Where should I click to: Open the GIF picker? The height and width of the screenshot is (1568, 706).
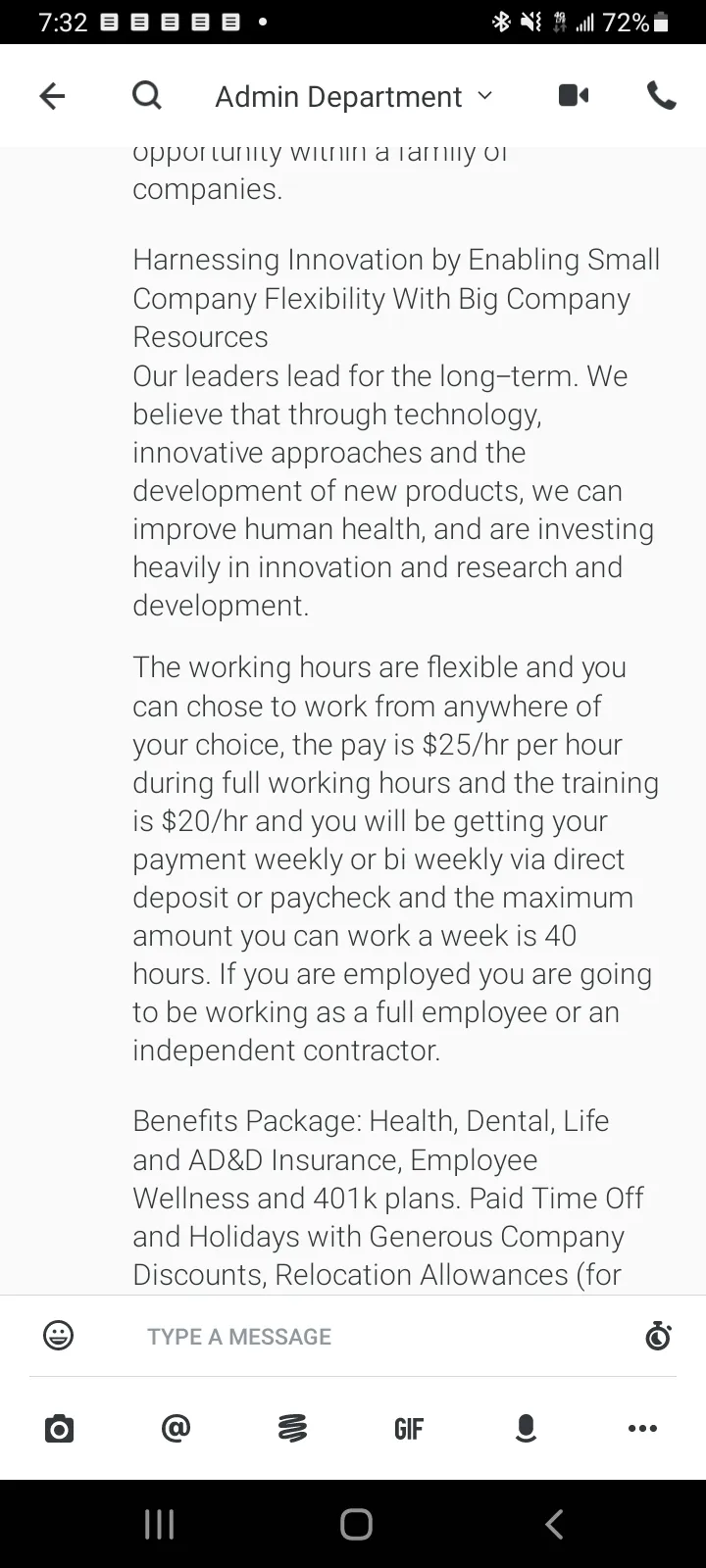tap(409, 1429)
